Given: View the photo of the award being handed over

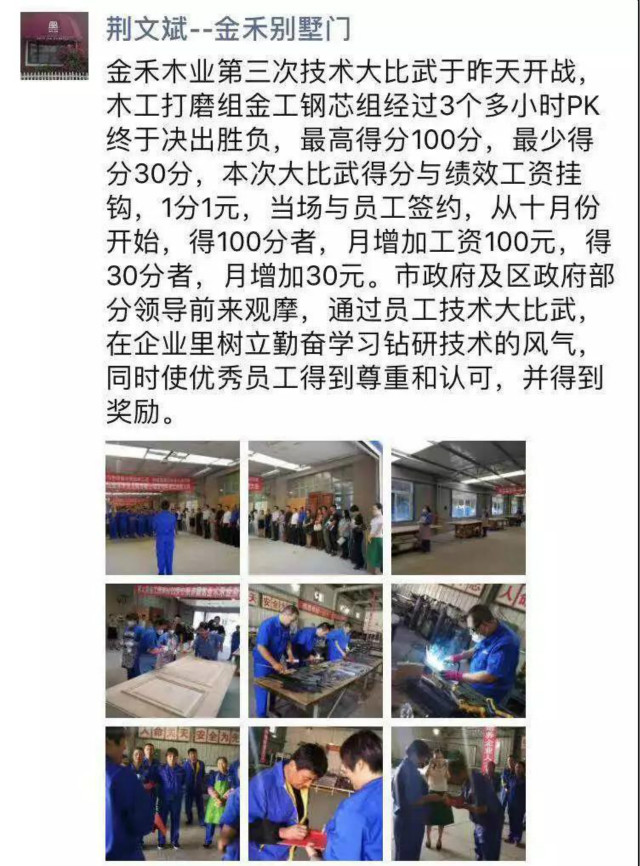Looking at the screenshot, I should click(x=458, y=793).
